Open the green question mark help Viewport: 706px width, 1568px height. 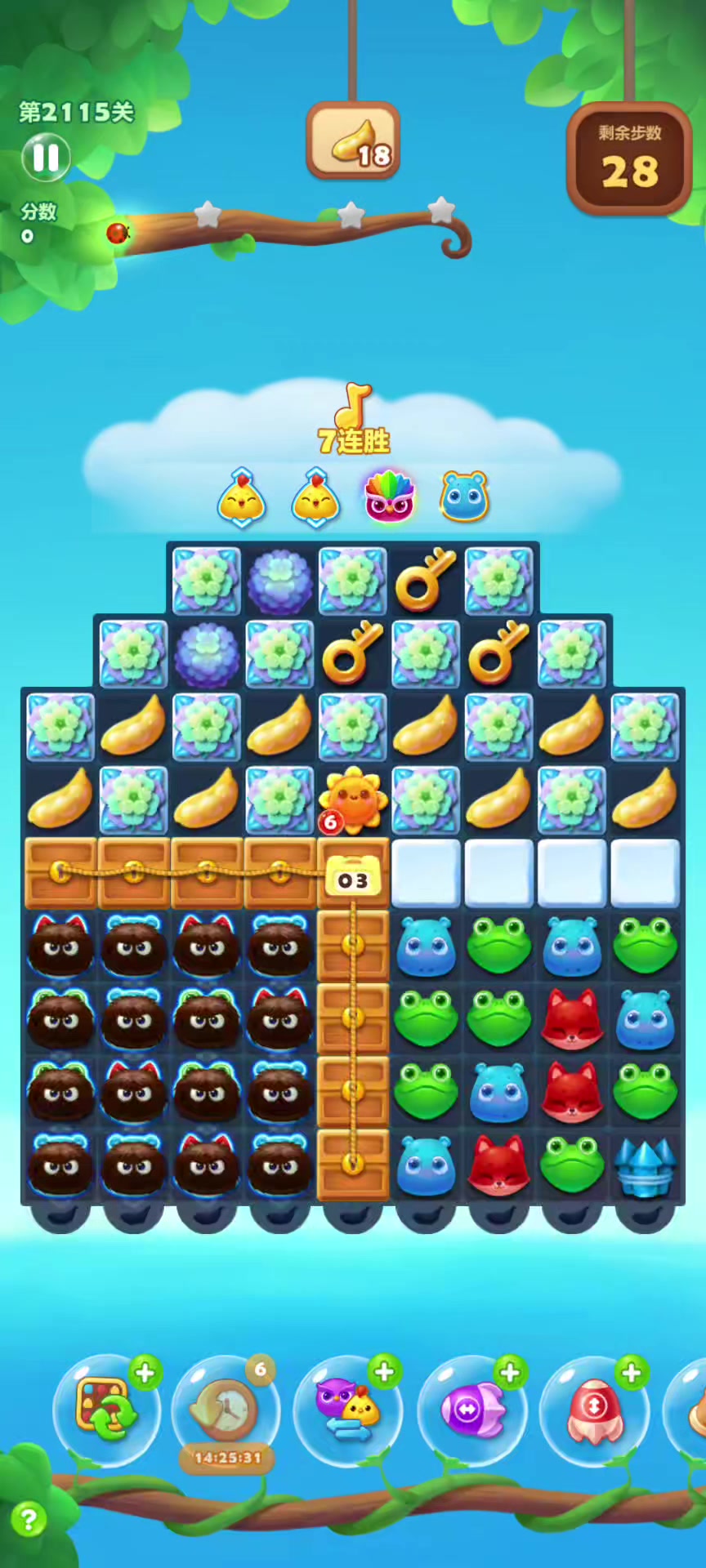[x=29, y=1520]
